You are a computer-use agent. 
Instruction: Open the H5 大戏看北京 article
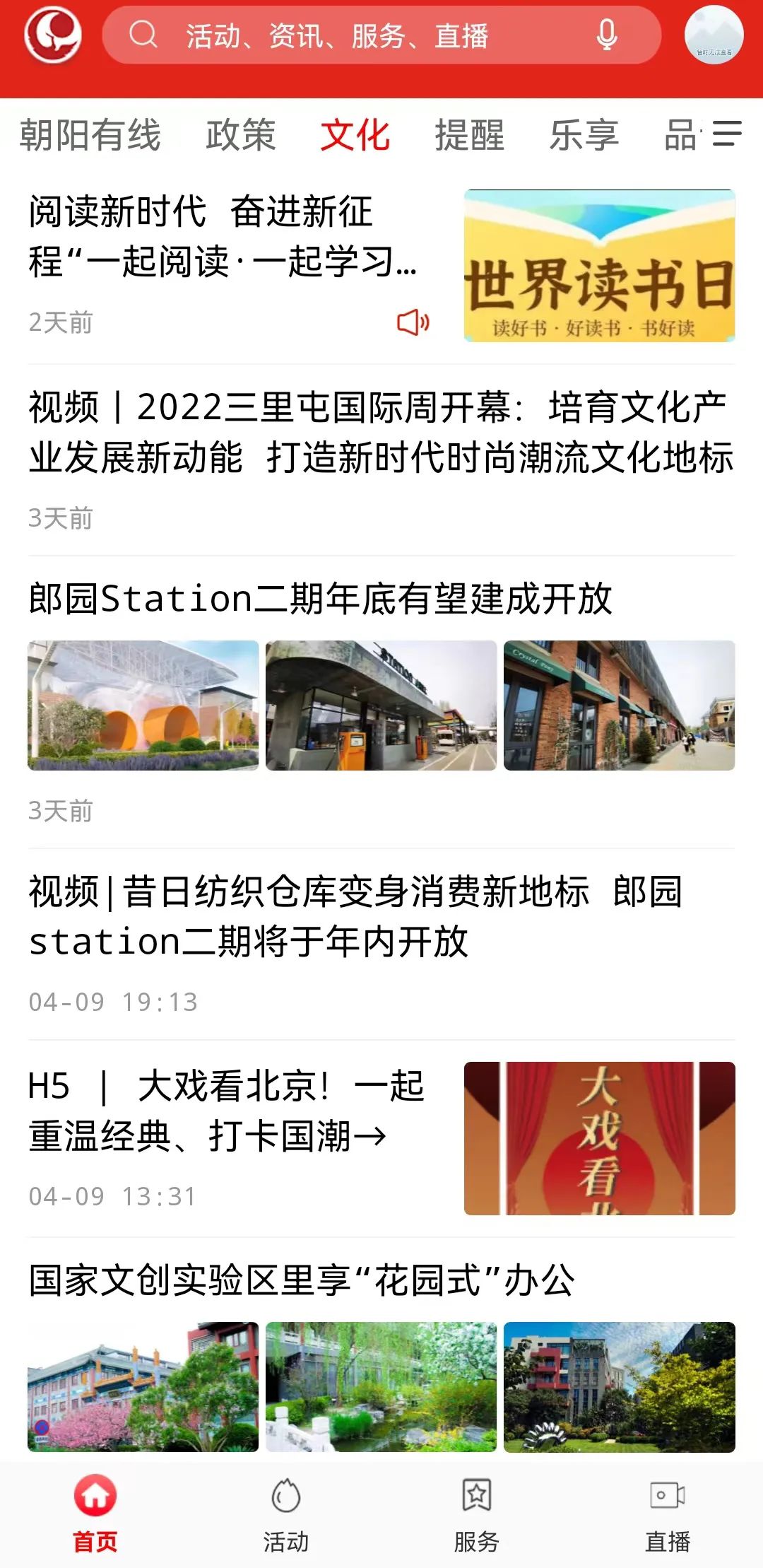(226, 1111)
